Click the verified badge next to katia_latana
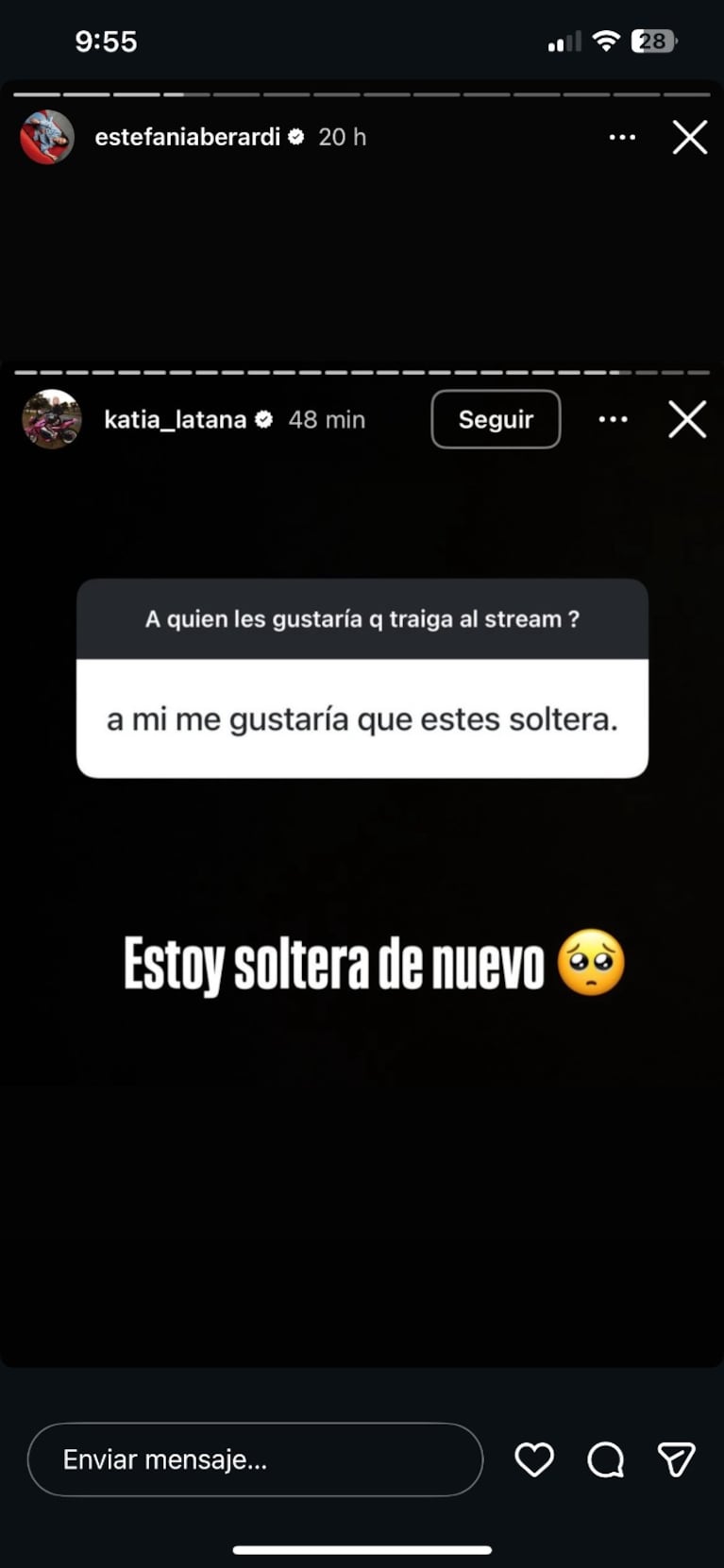 tap(264, 419)
